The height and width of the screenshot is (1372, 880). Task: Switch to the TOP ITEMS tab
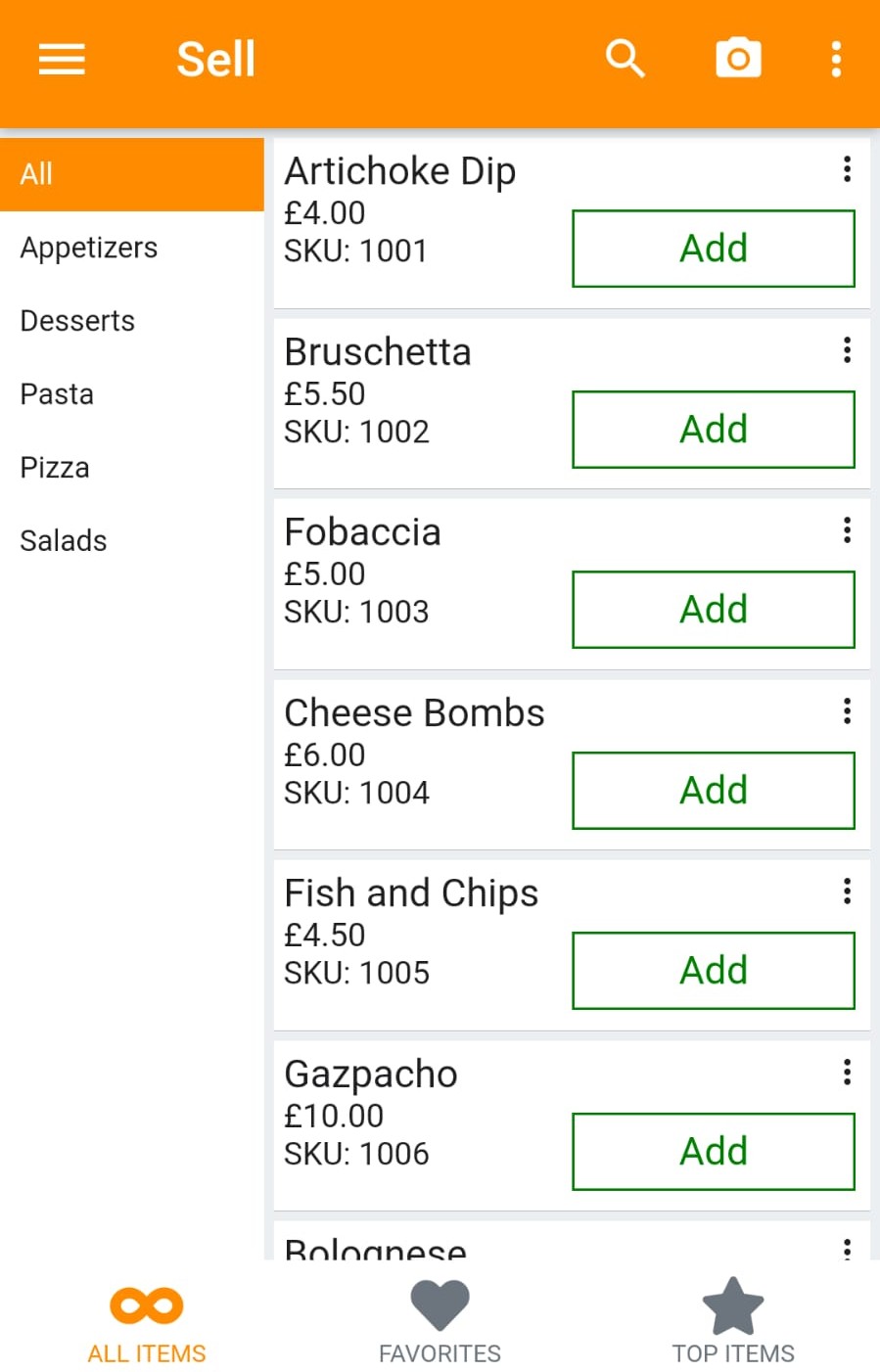pos(732,1321)
